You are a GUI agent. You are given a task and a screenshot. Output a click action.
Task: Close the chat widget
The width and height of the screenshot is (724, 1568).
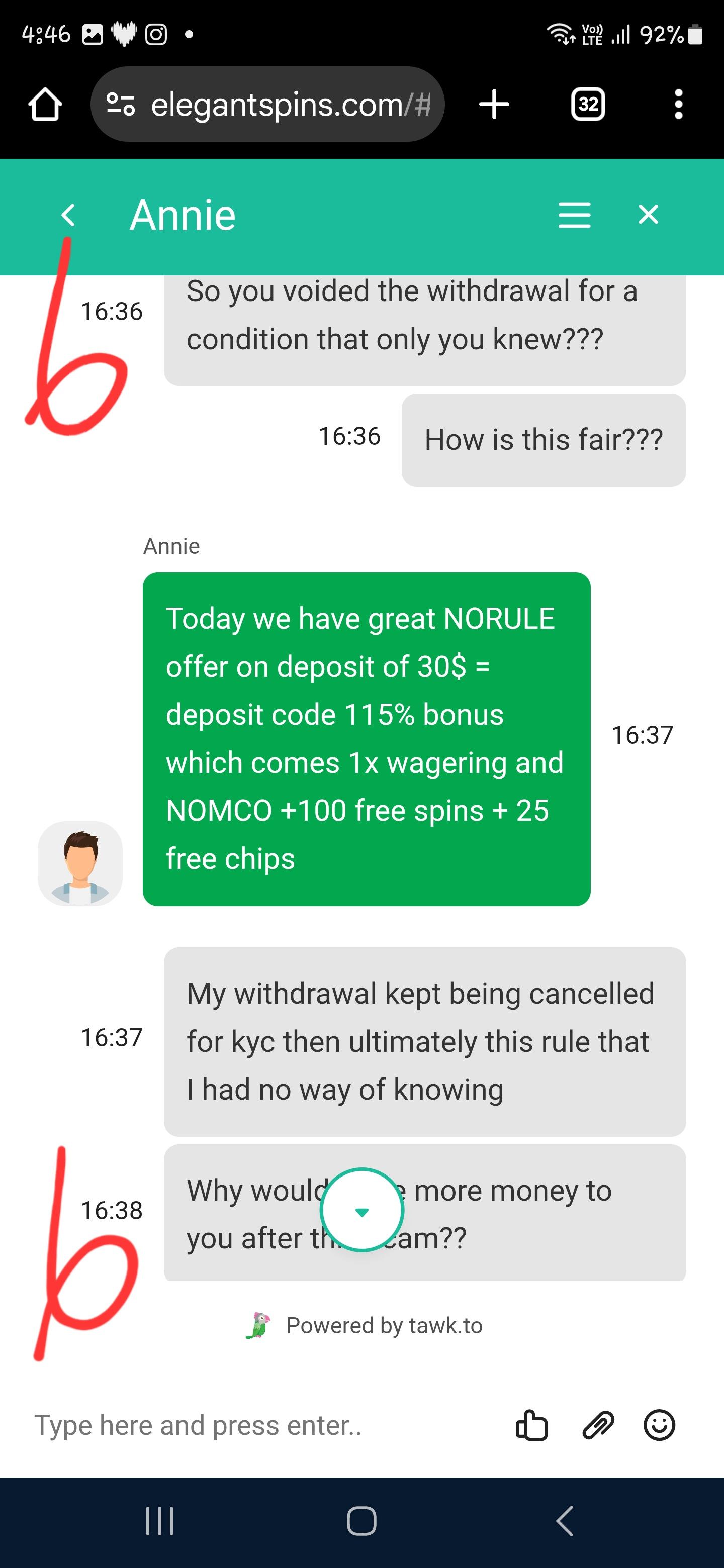click(x=648, y=214)
